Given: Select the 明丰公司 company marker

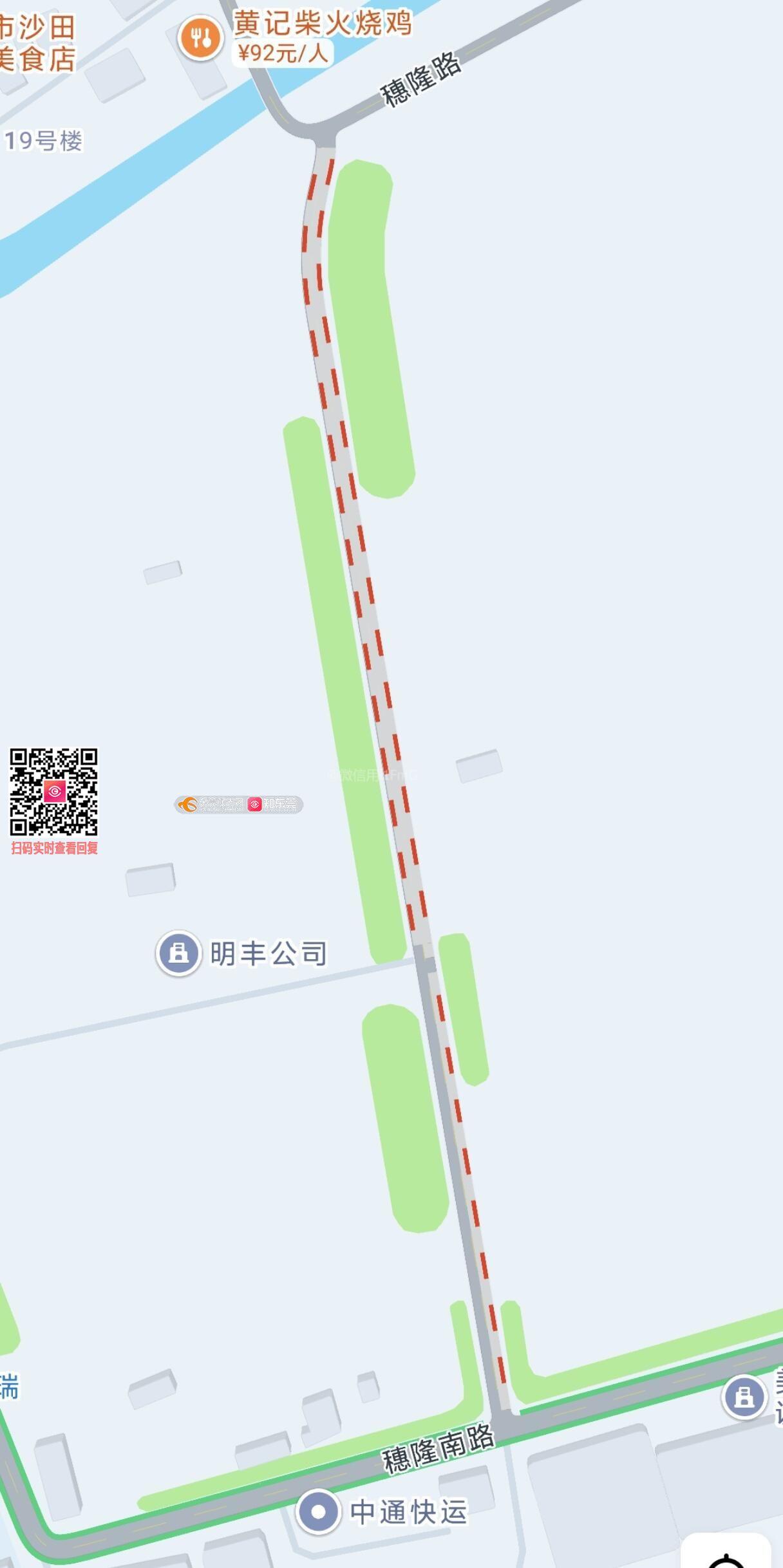Looking at the screenshot, I should click(179, 953).
